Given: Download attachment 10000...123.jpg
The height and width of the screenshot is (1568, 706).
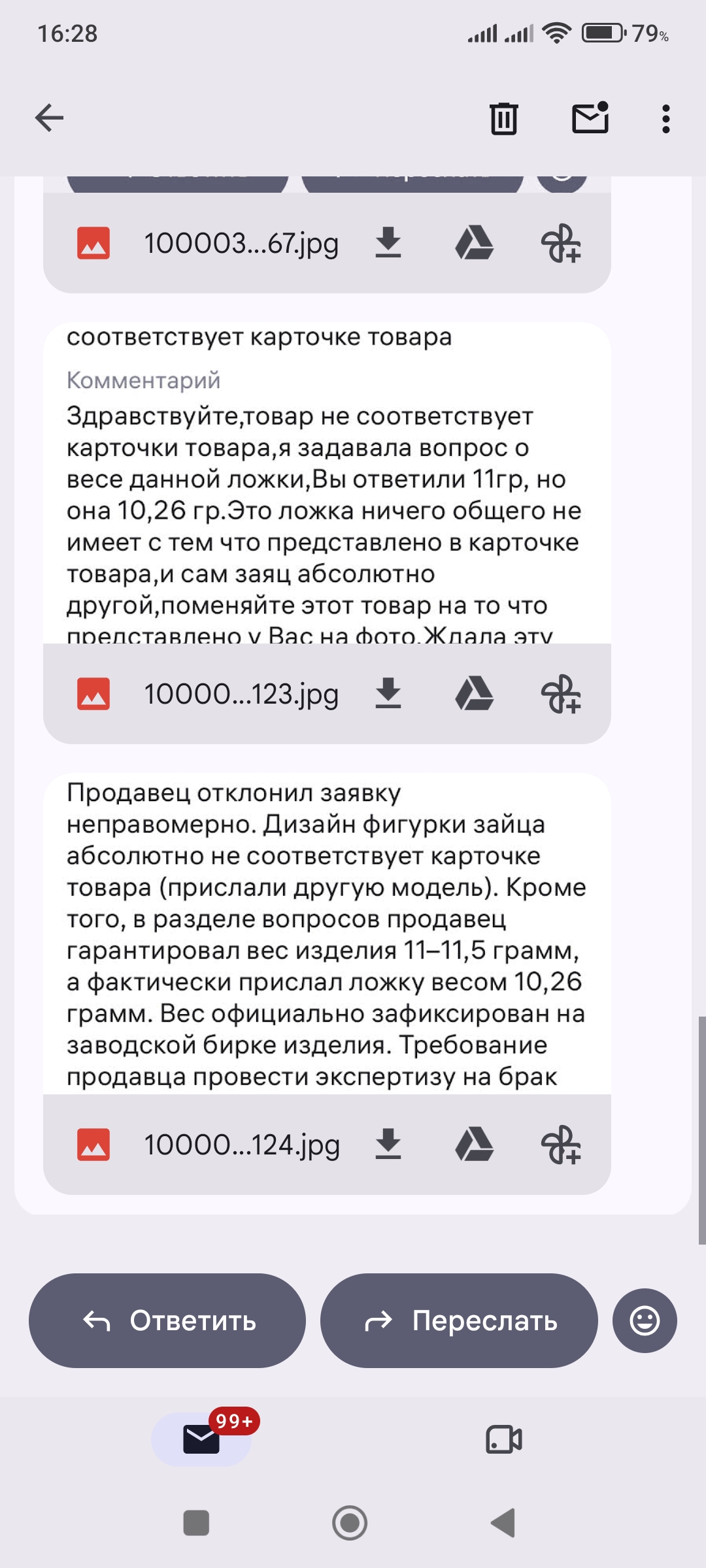Looking at the screenshot, I should [388, 693].
